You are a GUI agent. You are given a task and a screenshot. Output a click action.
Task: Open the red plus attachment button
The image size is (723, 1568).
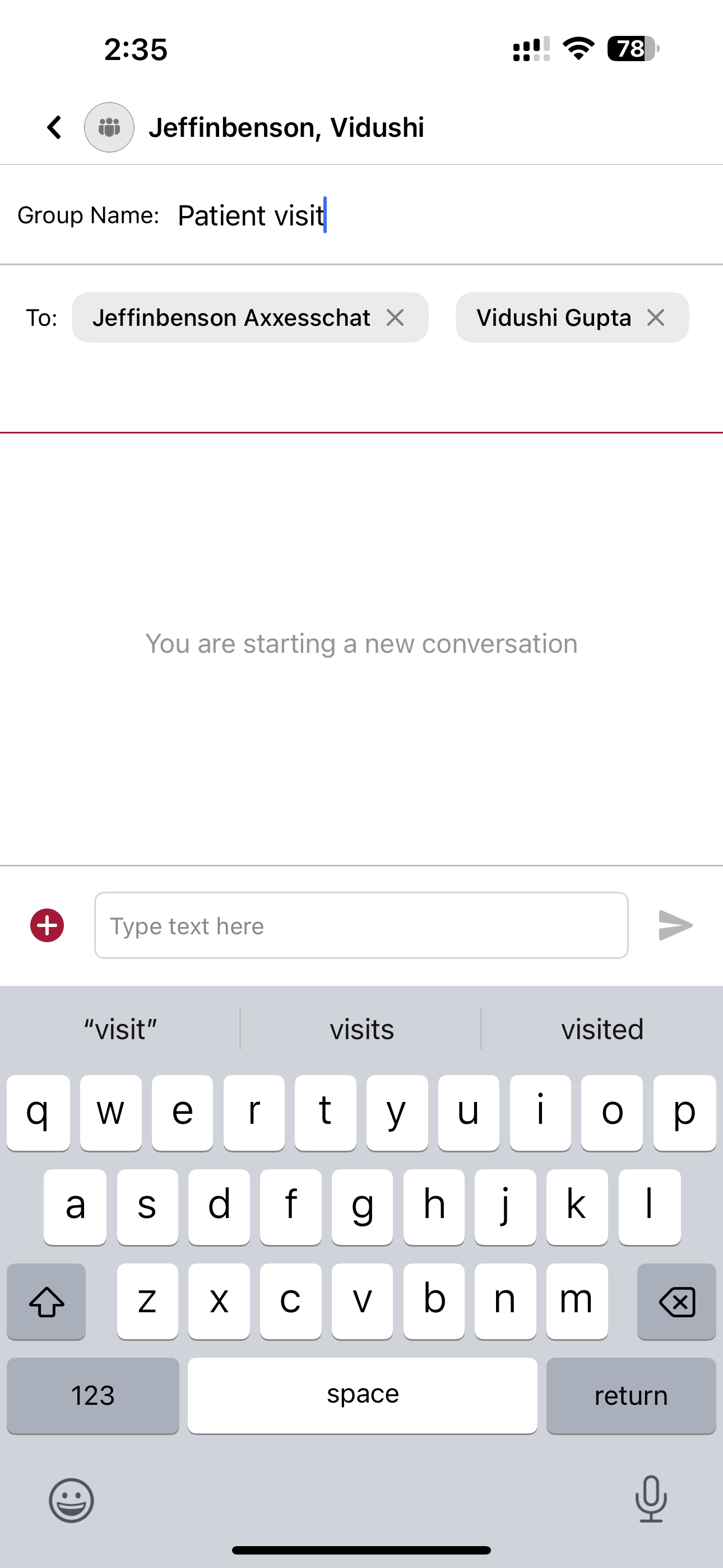click(47, 925)
